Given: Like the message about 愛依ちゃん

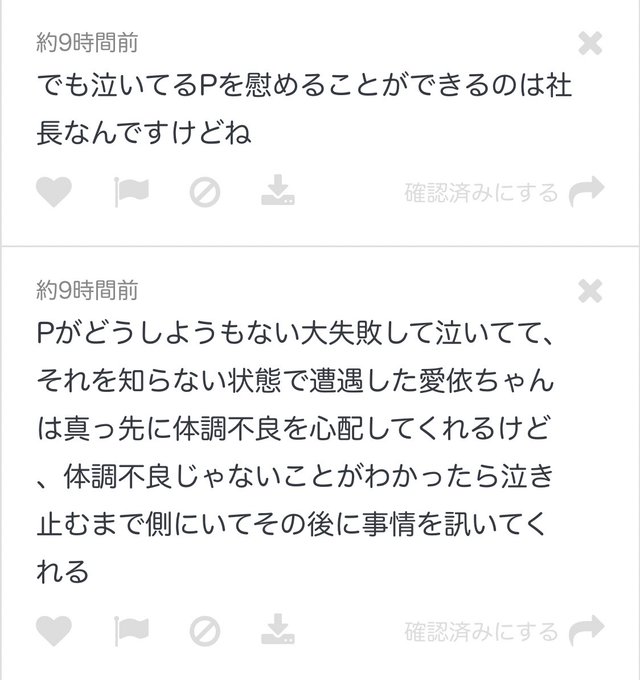Looking at the screenshot, I should point(54,631).
